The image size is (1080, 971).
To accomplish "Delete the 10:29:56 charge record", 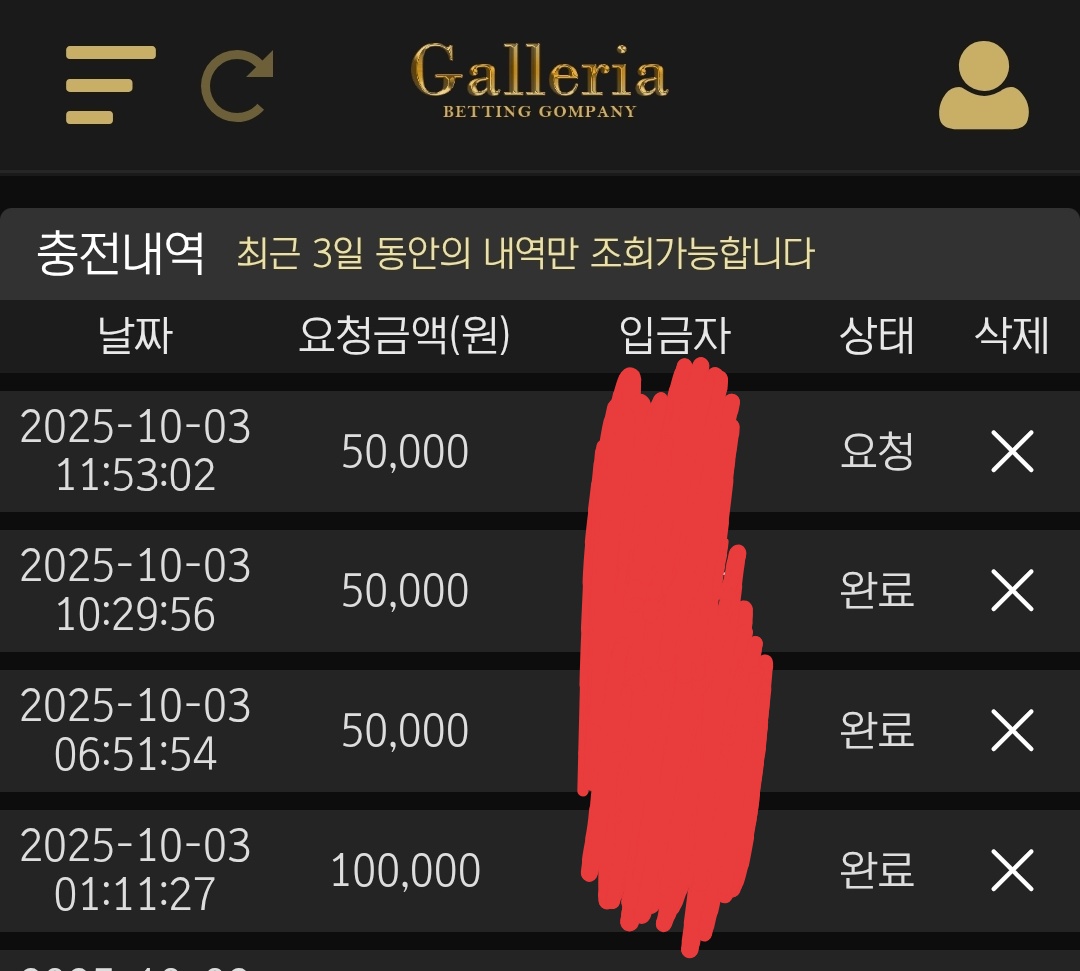I will pyautogui.click(x=1011, y=591).
